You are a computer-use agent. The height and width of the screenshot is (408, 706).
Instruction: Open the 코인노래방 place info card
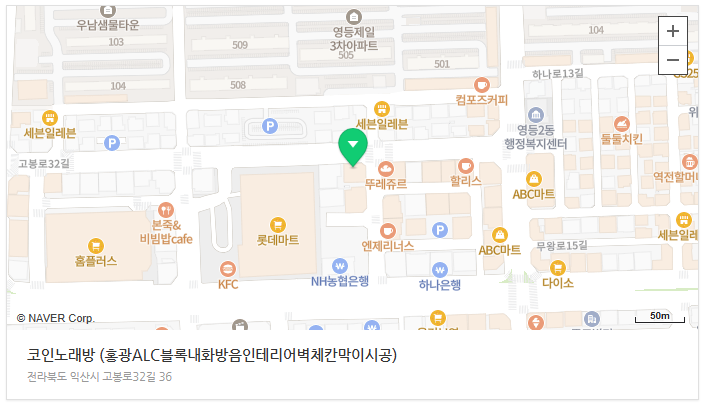coord(212,355)
